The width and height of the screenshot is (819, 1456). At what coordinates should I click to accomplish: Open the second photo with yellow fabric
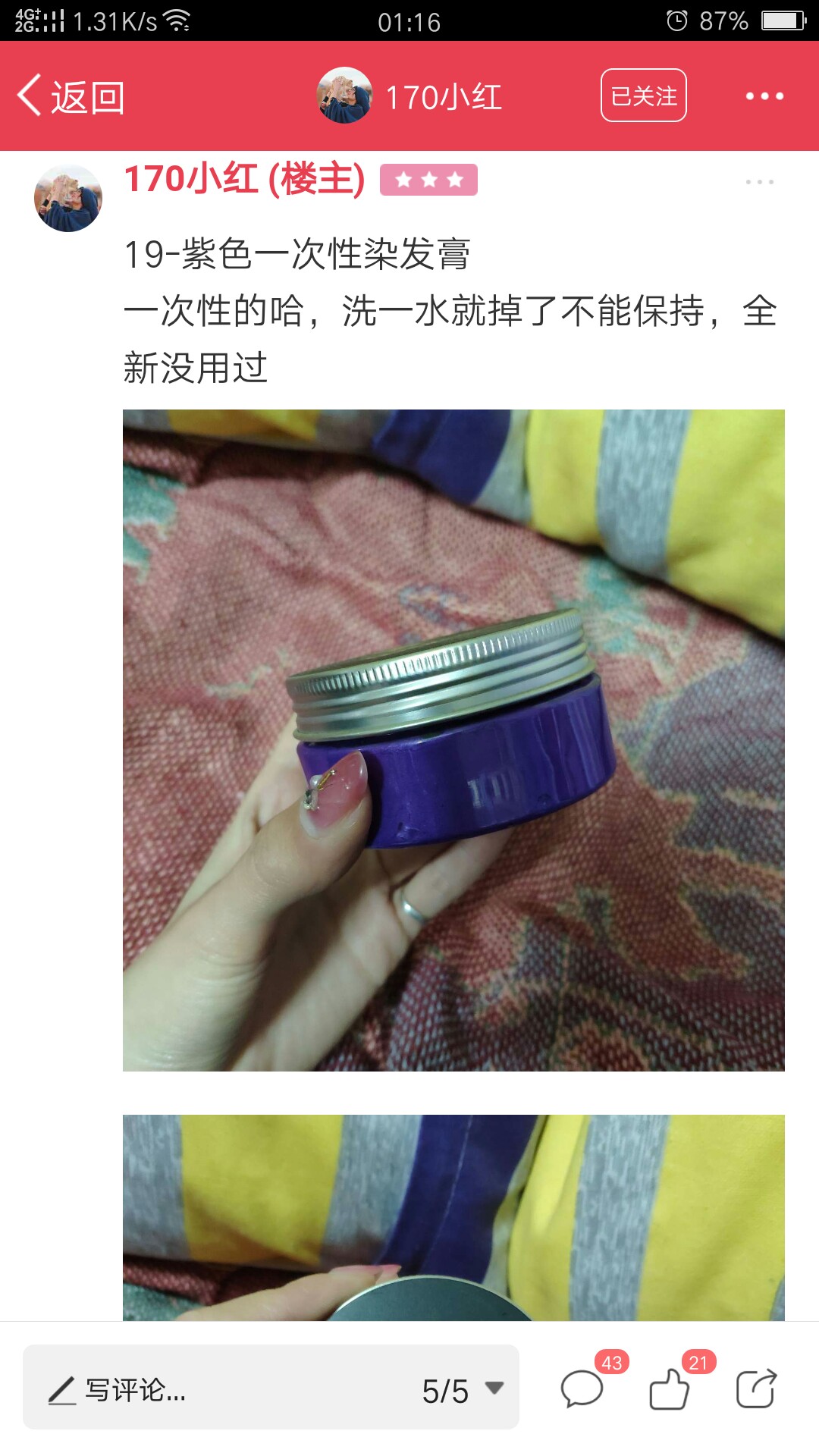pos(453,1218)
